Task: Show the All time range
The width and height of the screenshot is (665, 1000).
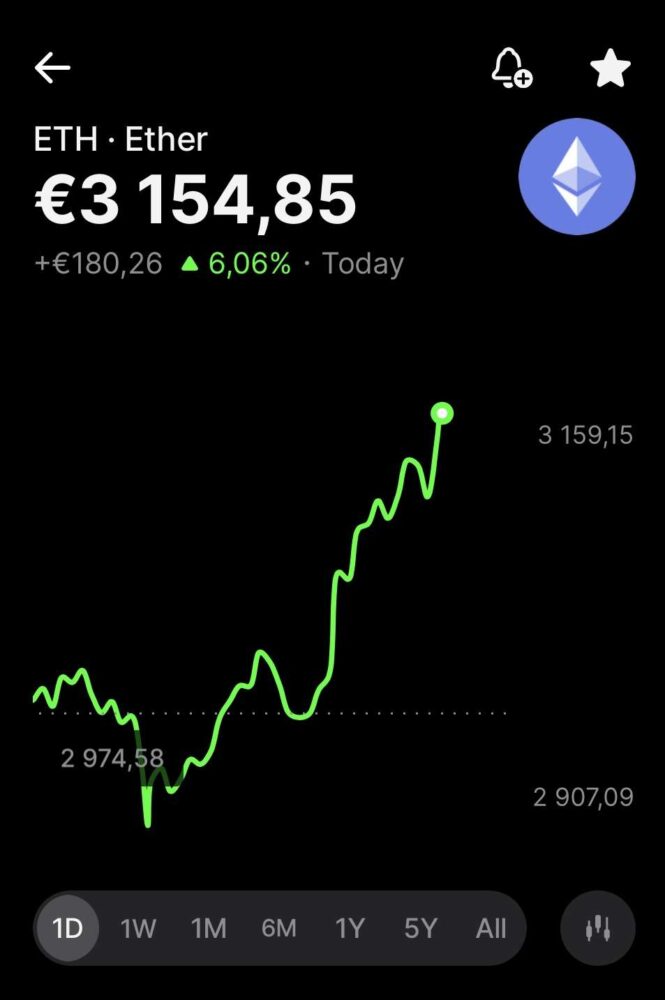Action: (491, 928)
